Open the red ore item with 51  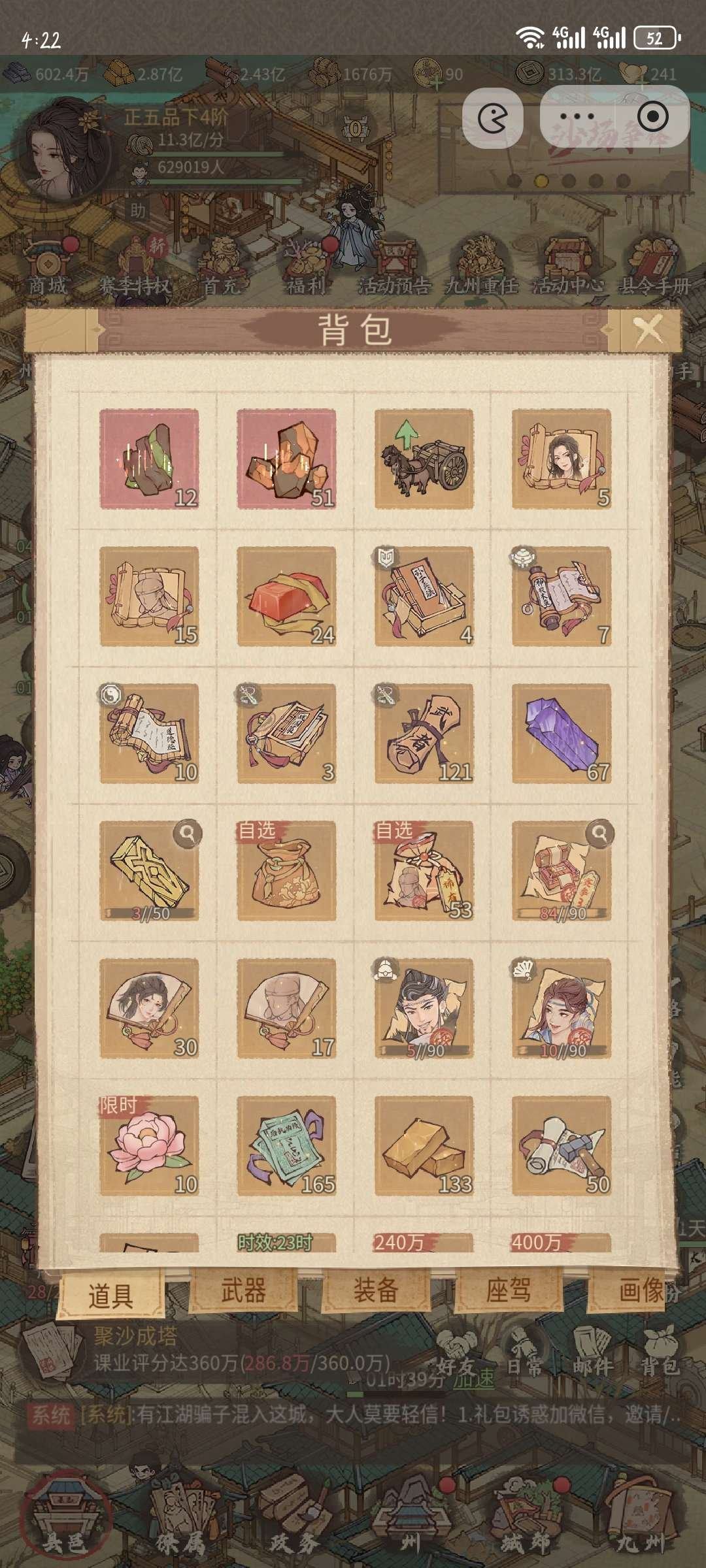point(286,459)
